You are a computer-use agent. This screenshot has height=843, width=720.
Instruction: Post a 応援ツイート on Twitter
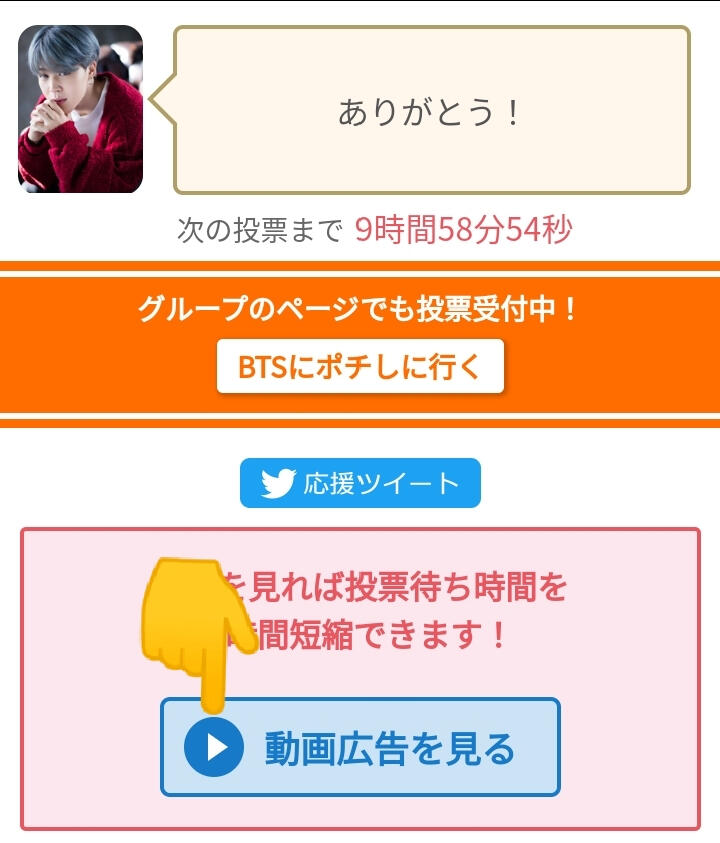[360, 484]
